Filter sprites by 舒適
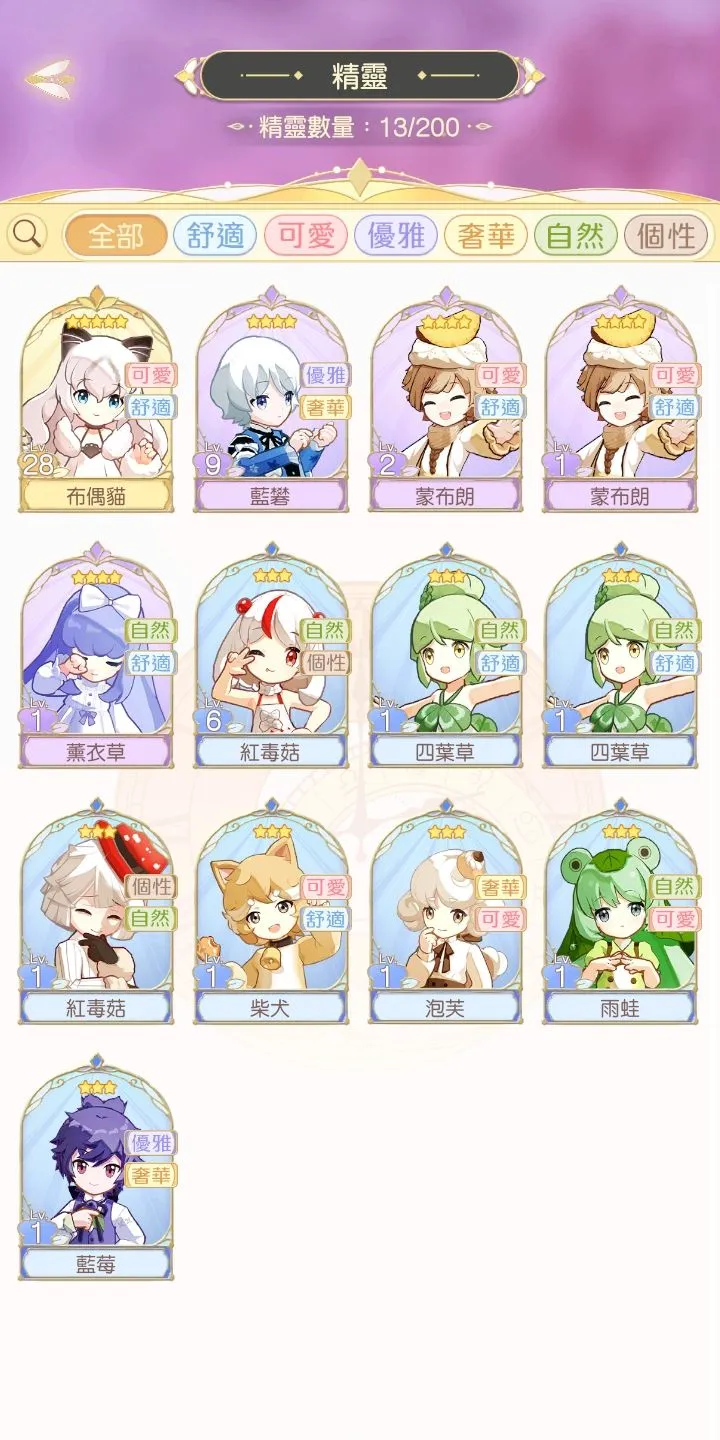Screen dimensions: 720x1440 pos(215,236)
